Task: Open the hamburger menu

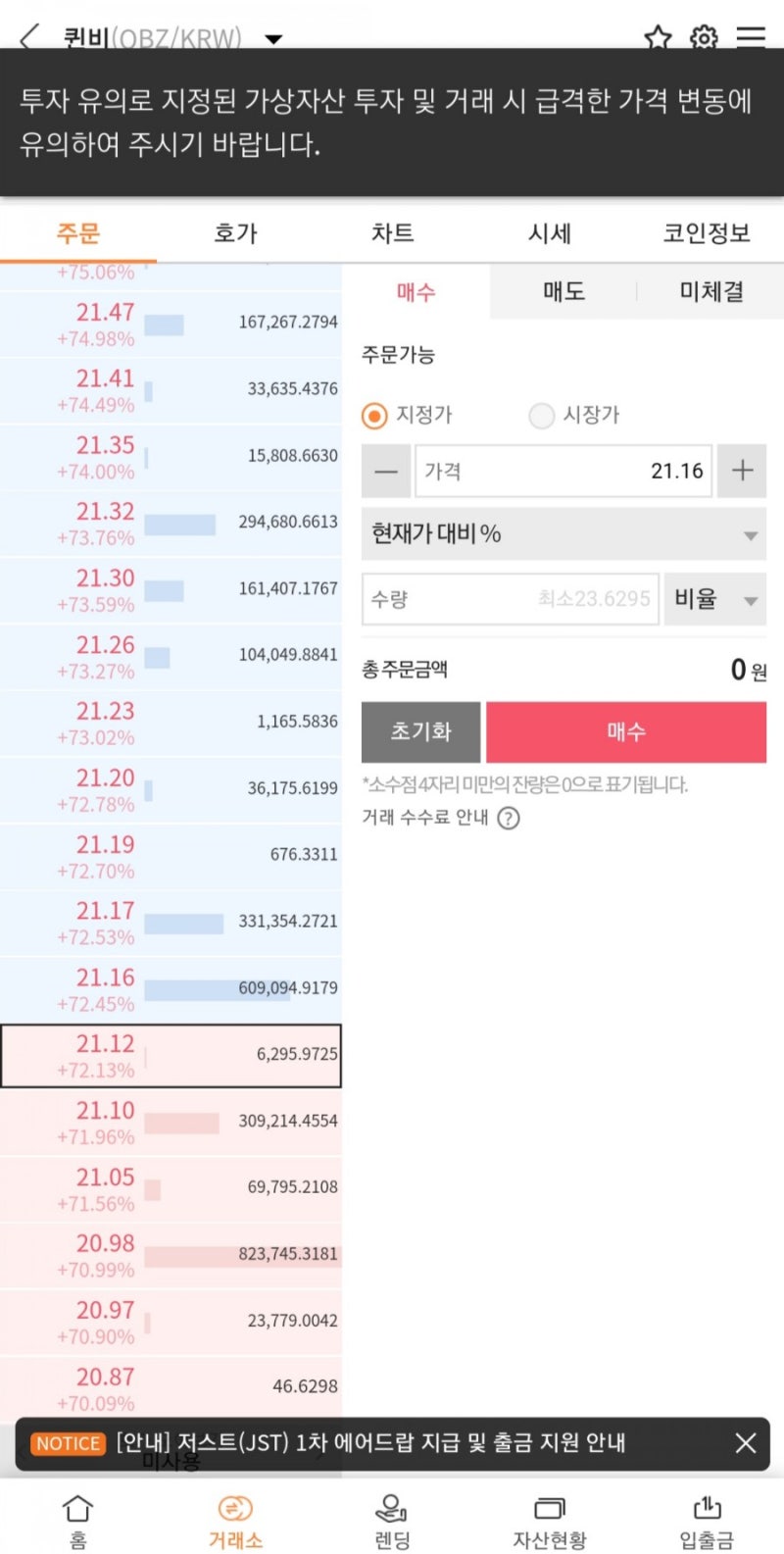Action: coord(752,38)
